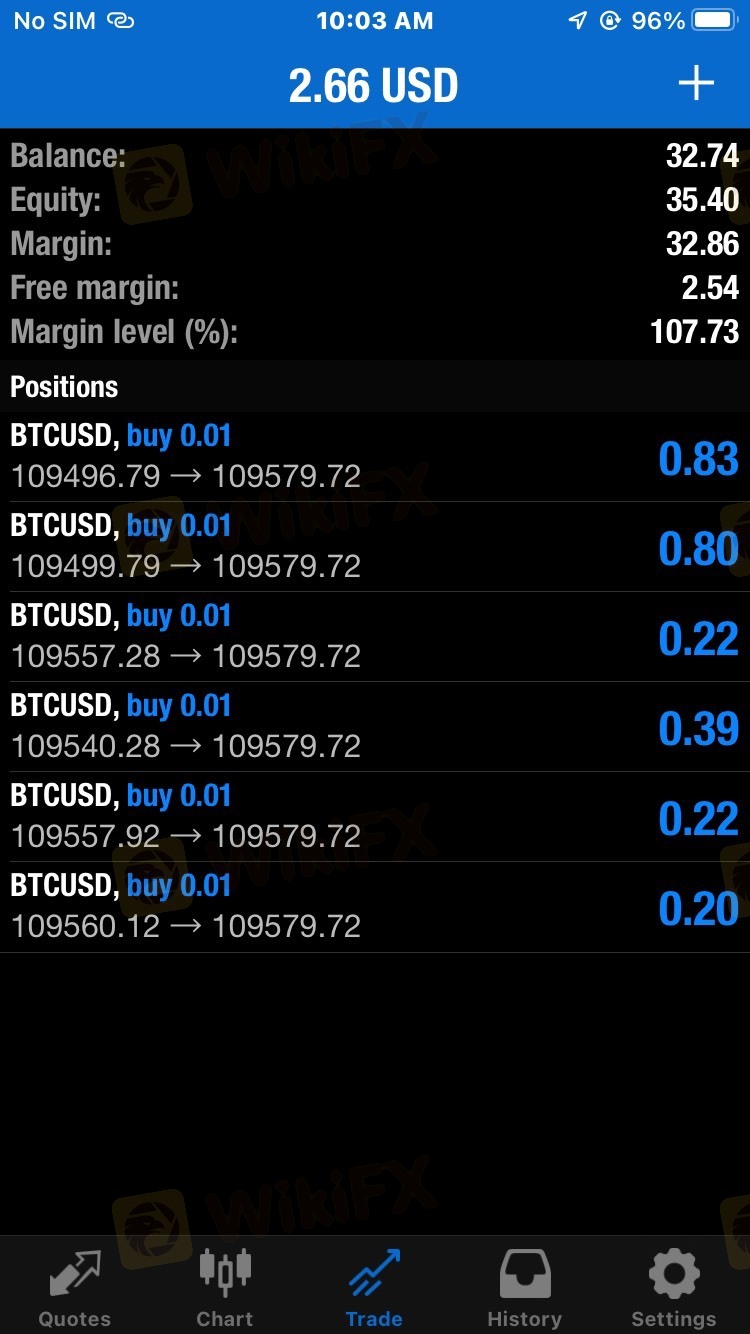Open the Settings tab

point(674,1287)
